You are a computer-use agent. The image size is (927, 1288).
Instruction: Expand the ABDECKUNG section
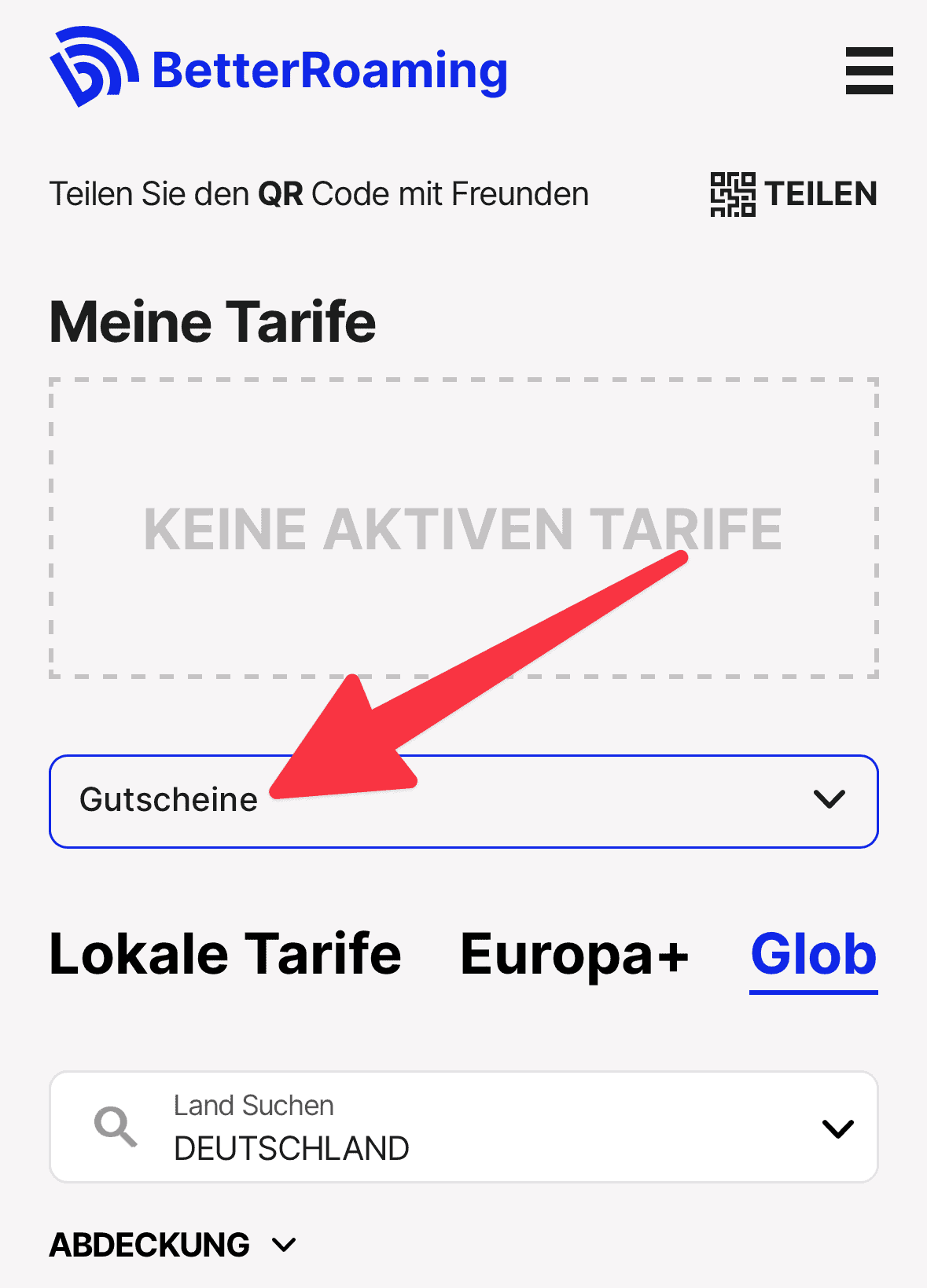point(173,1245)
